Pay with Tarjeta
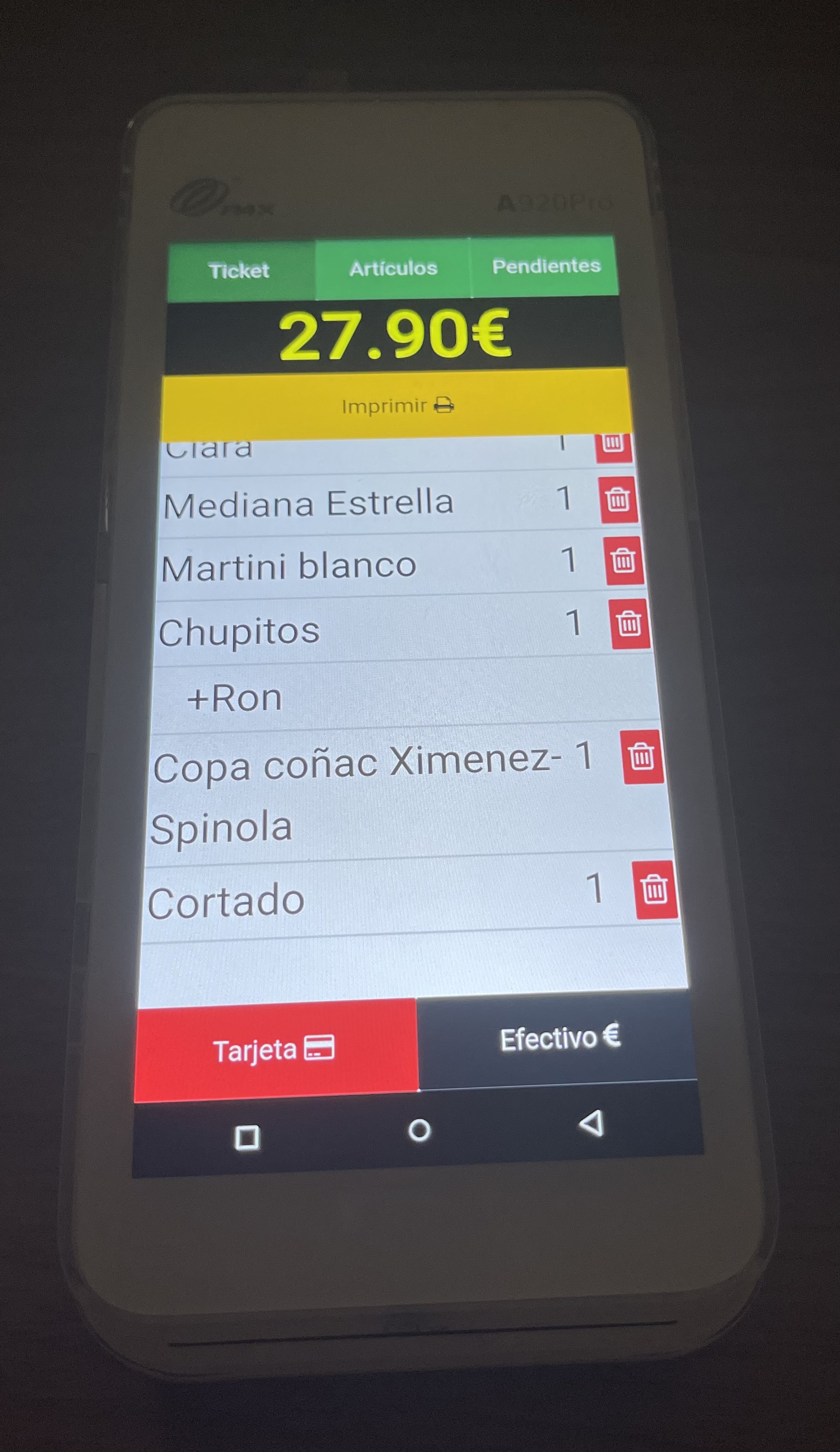 pyautogui.click(x=275, y=1050)
